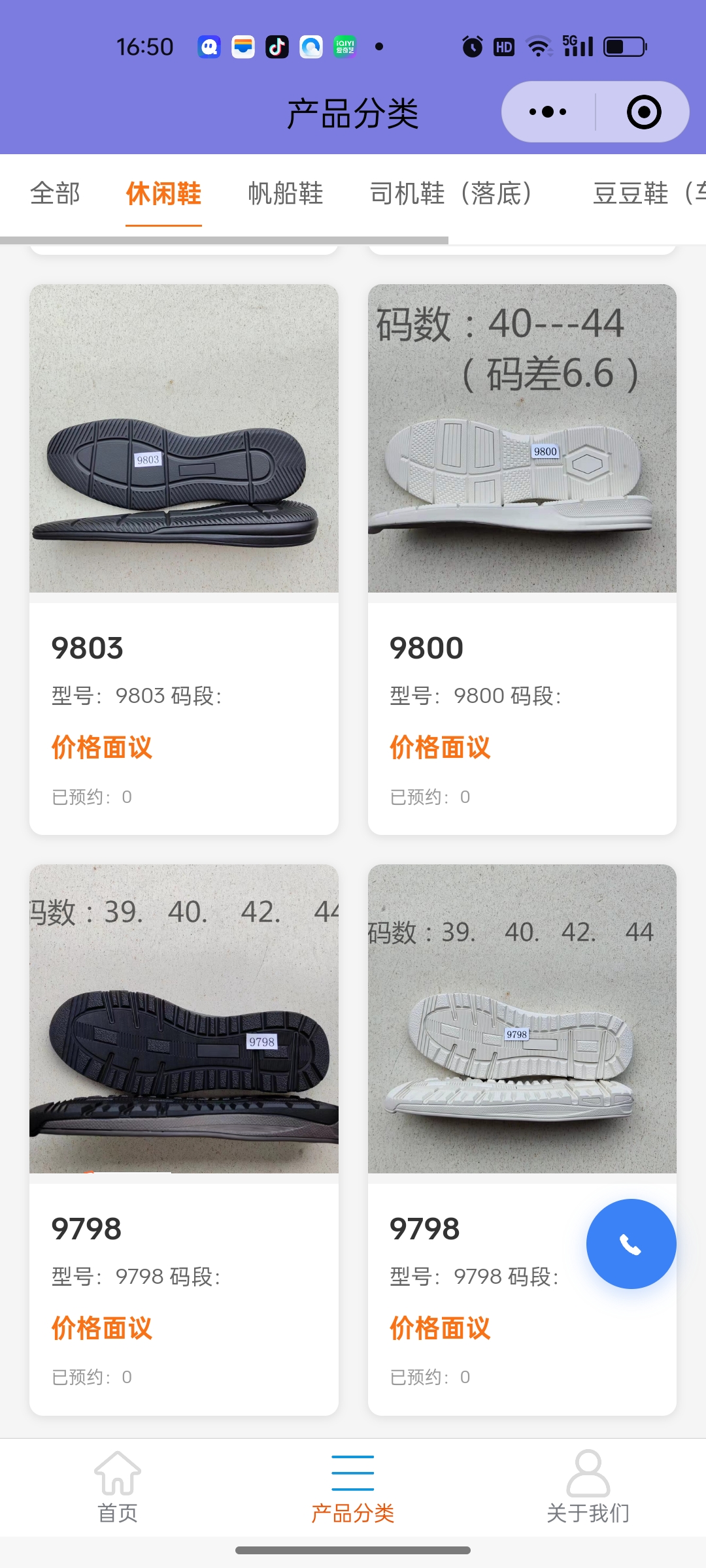The width and height of the screenshot is (706, 1568).
Task: Switch to the 豆豆鞋 category tab
Action: pyautogui.click(x=647, y=193)
